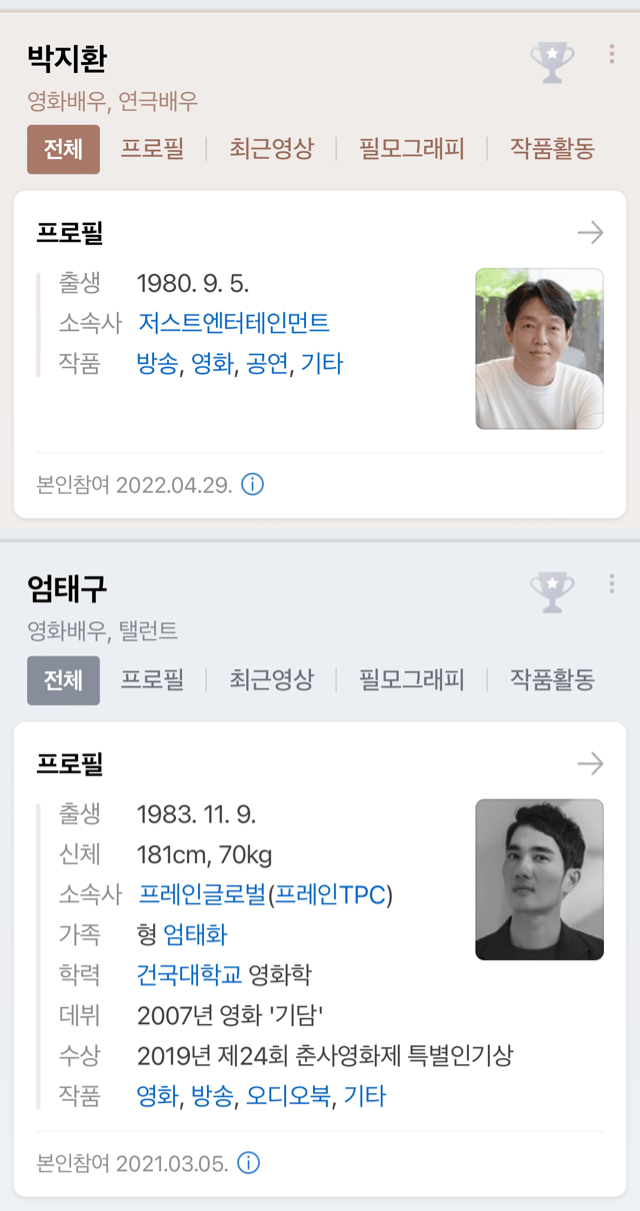Switch to 필모그래피 tab under 엄태구

point(412,680)
